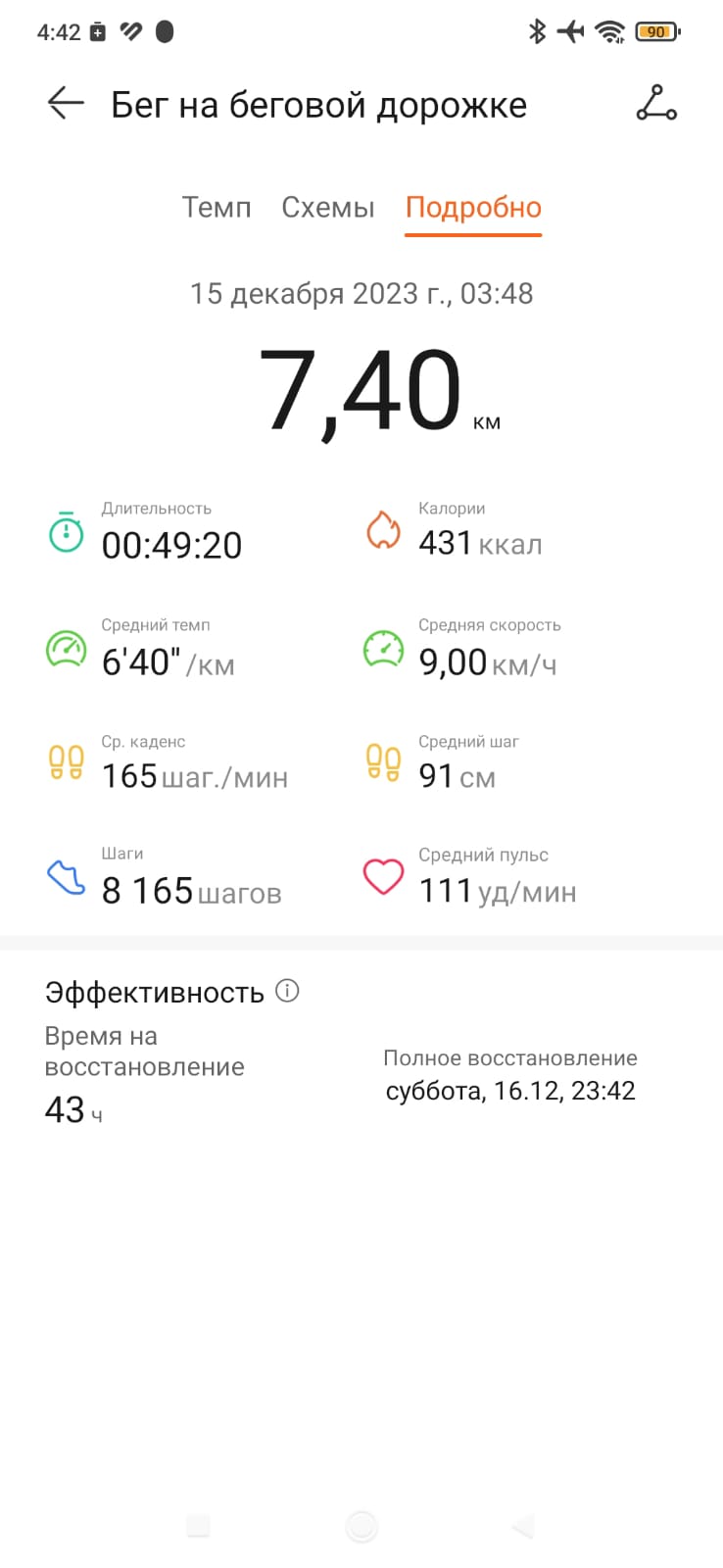This screenshot has height=1568, width=723.
Task: Tap the system home button
Action: tap(361, 1526)
